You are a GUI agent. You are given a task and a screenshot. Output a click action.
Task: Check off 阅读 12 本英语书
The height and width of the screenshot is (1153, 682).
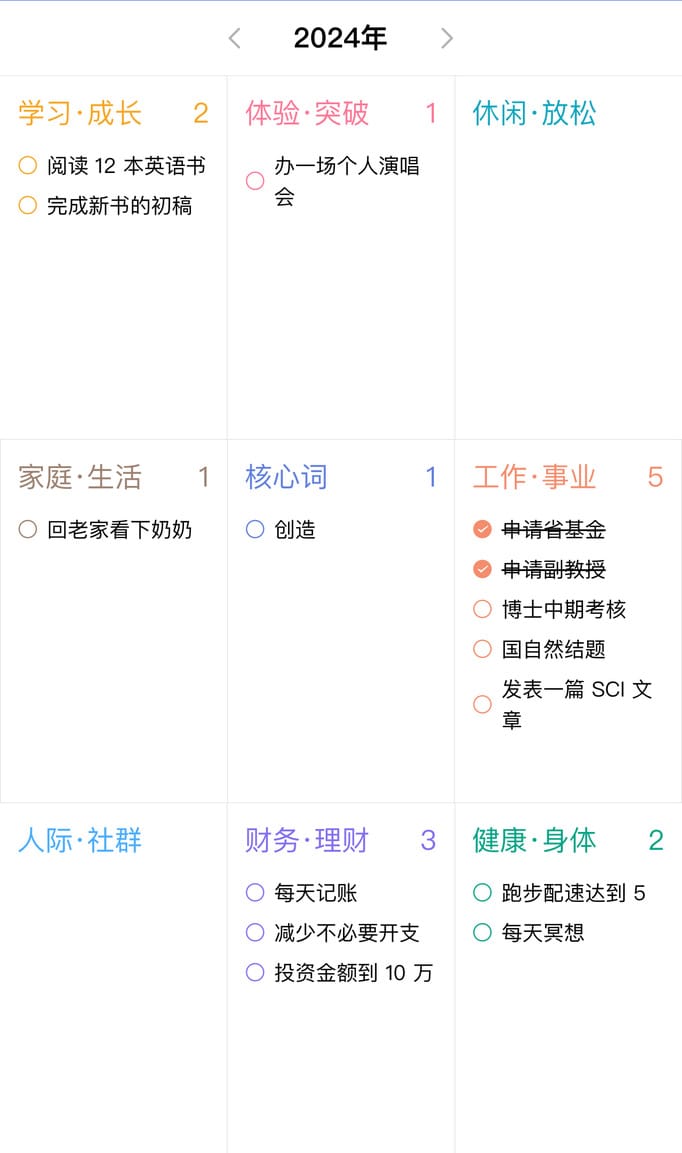pos(28,165)
